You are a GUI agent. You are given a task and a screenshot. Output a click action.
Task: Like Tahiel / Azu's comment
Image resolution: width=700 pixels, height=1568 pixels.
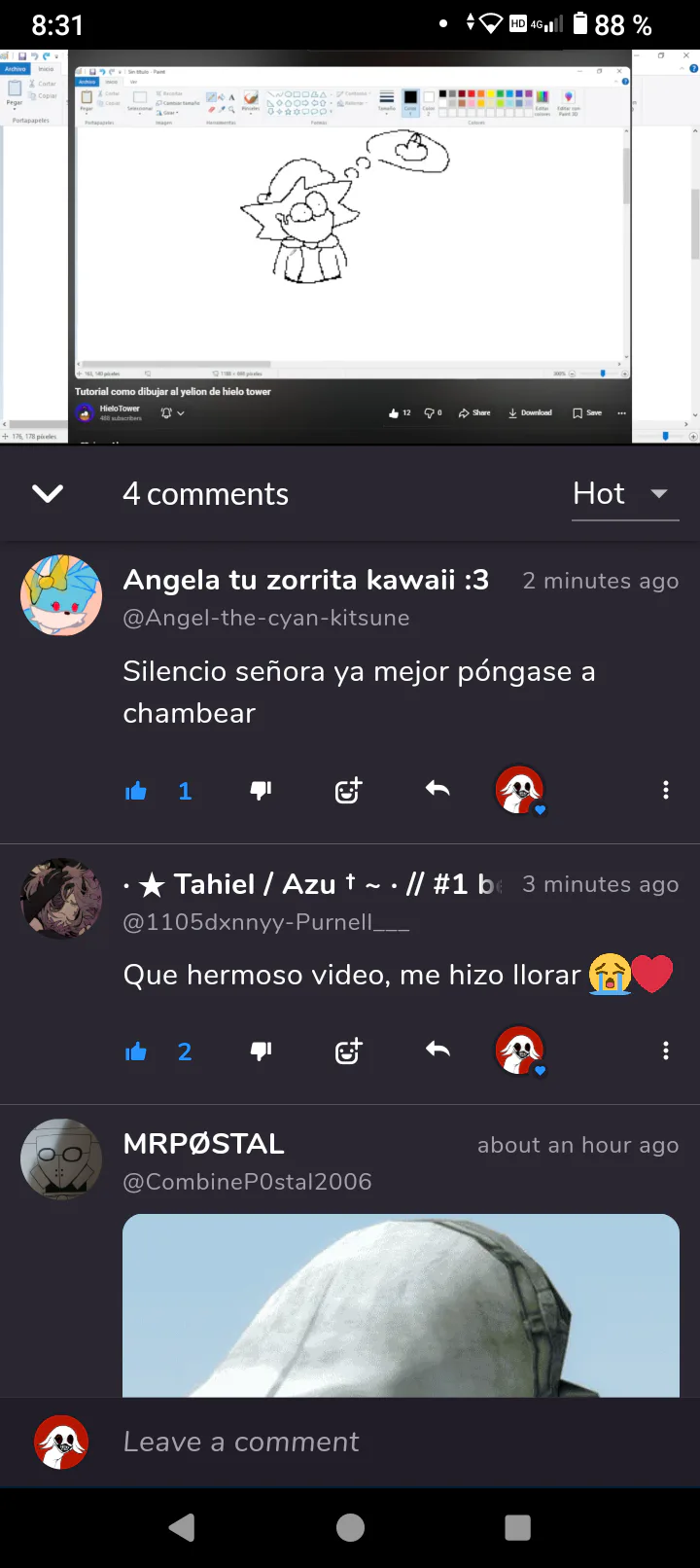coord(136,1051)
